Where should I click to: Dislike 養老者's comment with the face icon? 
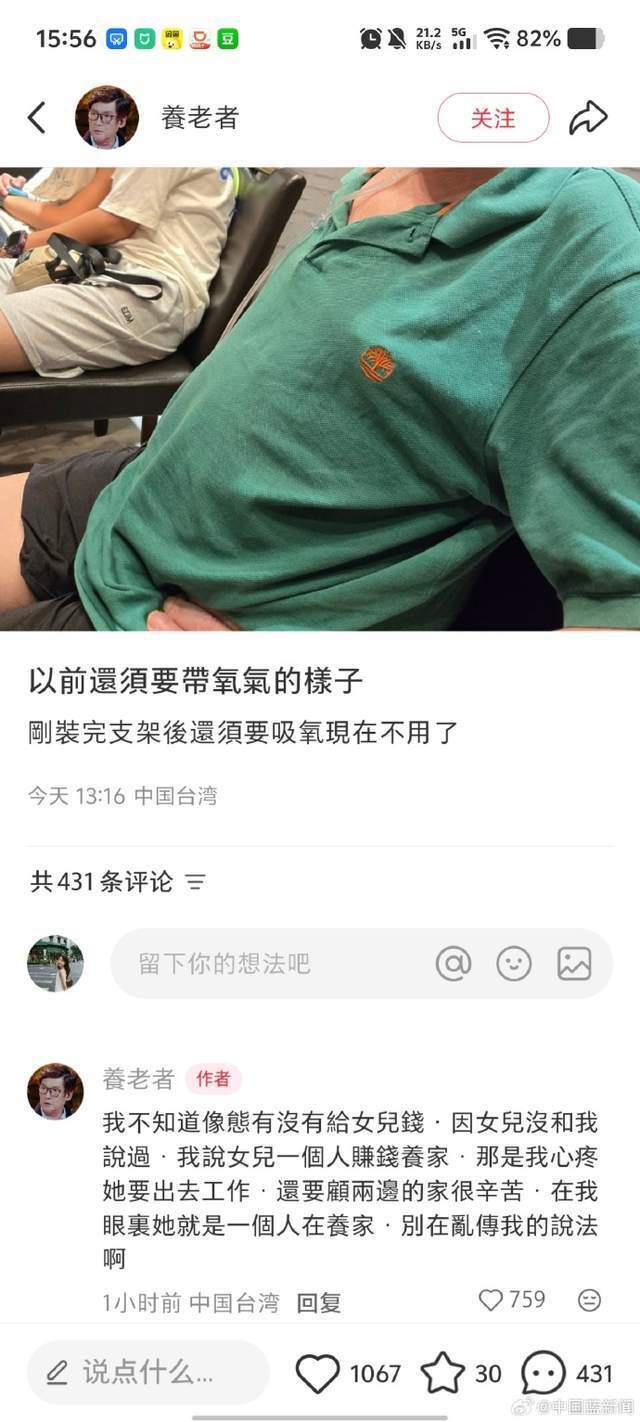click(590, 1300)
